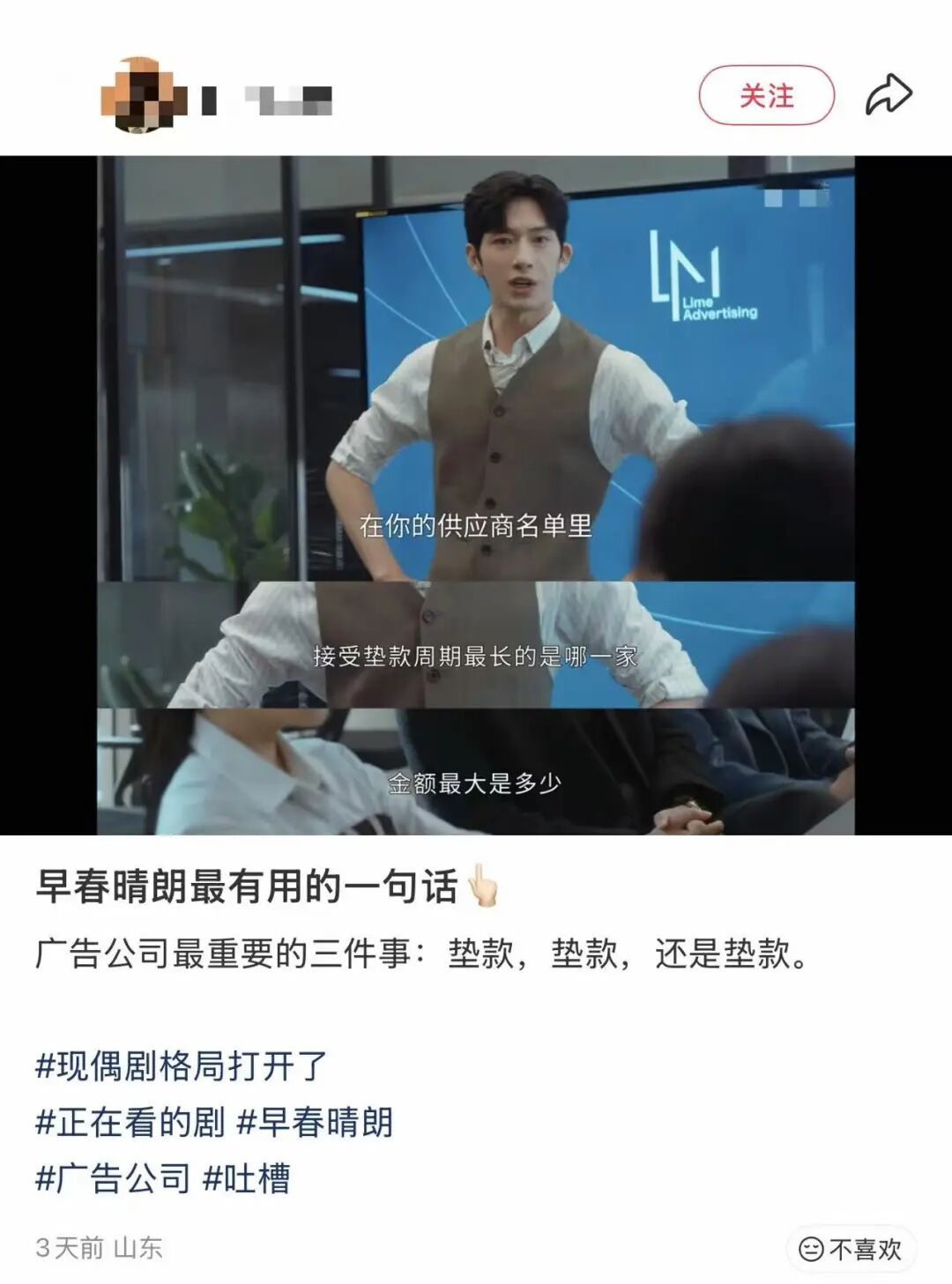Open hashtag #早春晴朗
952x1284 pixels.
316,1123
